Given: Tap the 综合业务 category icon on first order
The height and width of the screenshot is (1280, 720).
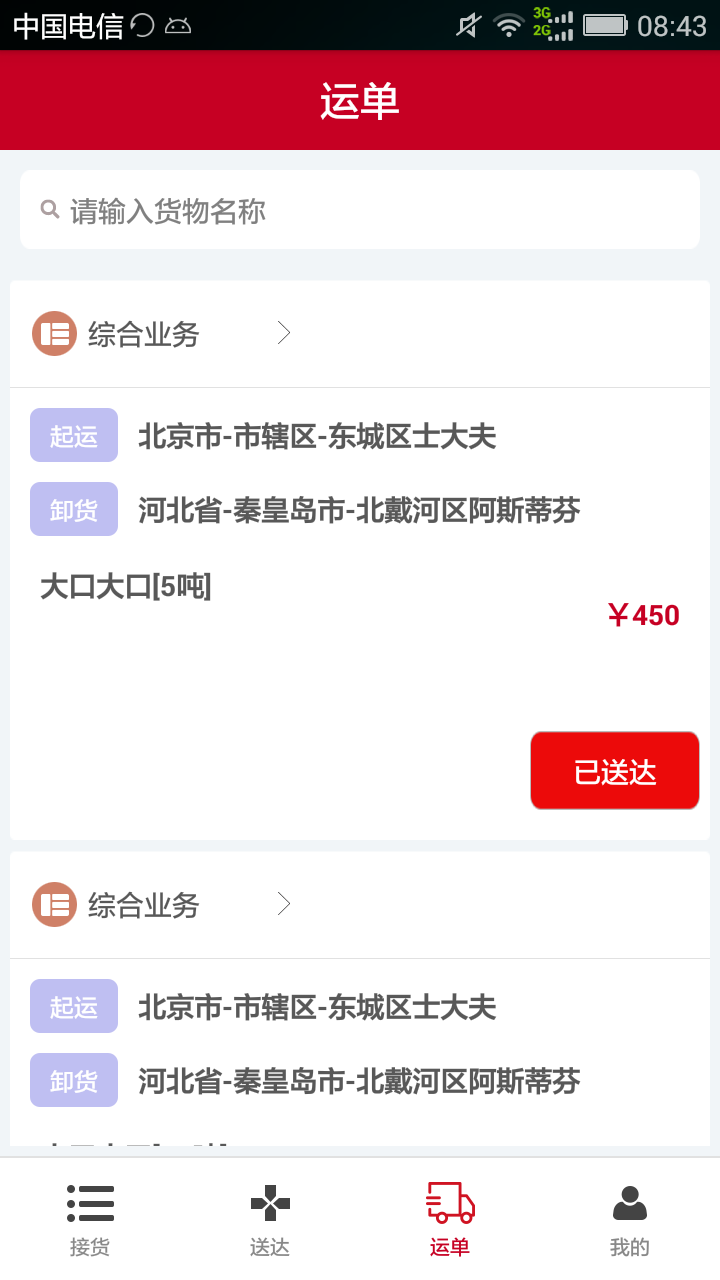Looking at the screenshot, I should 54,332.
